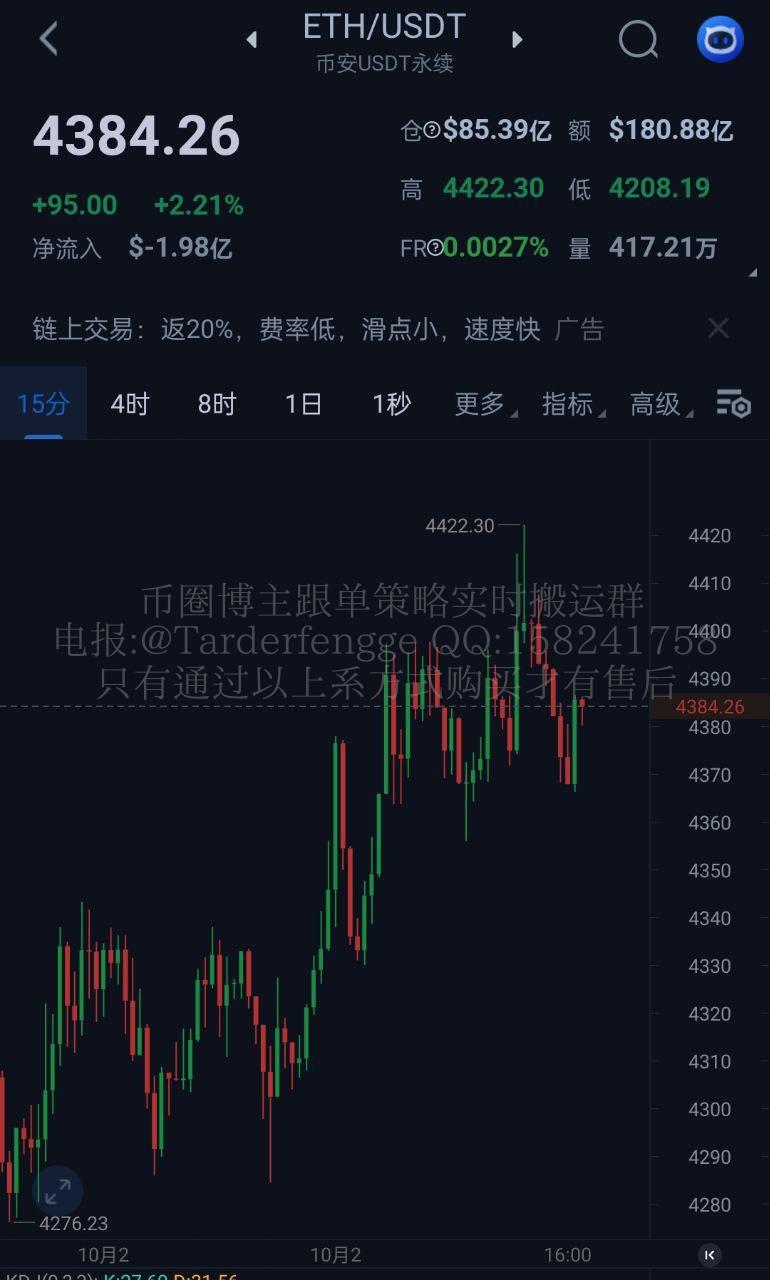Go back using the top-left arrow

coord(48,39)
